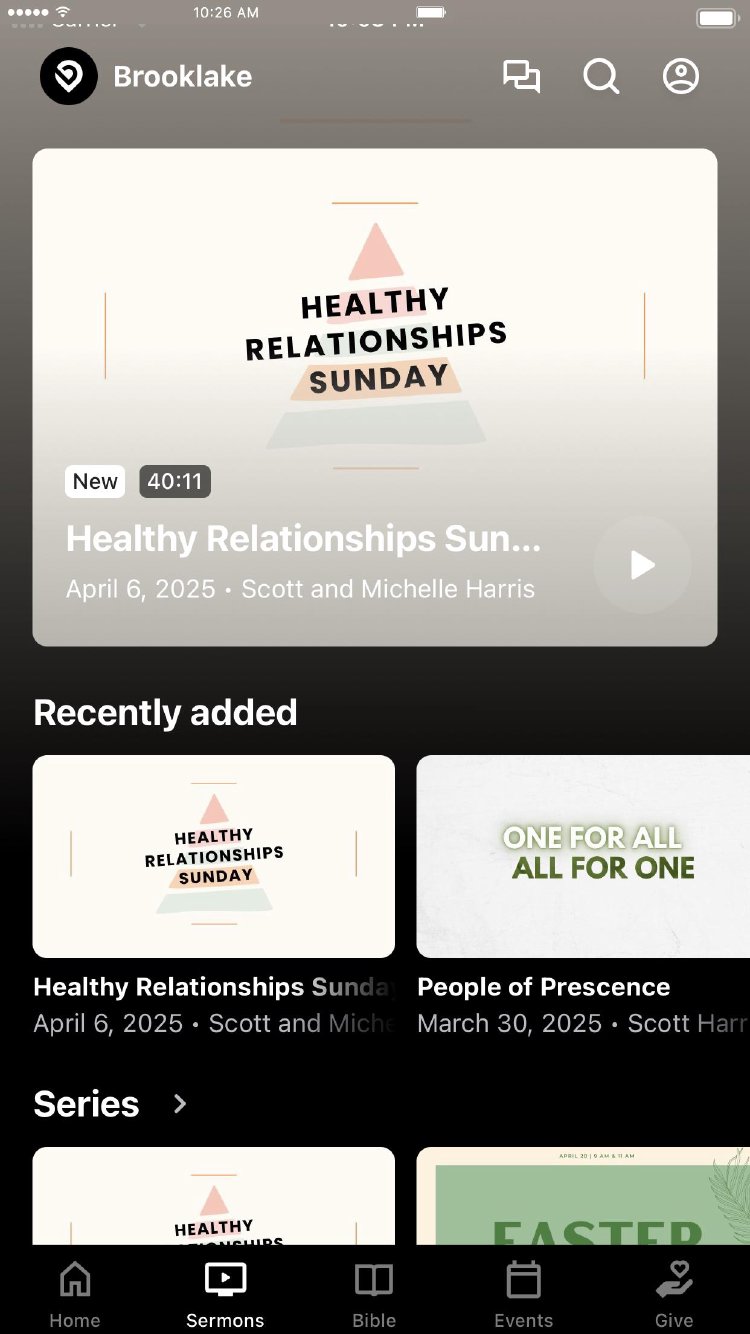Viewport: 750px width, 1334px height.
Task: Switch to the Bible tab
Action: tap(374, 1293)
